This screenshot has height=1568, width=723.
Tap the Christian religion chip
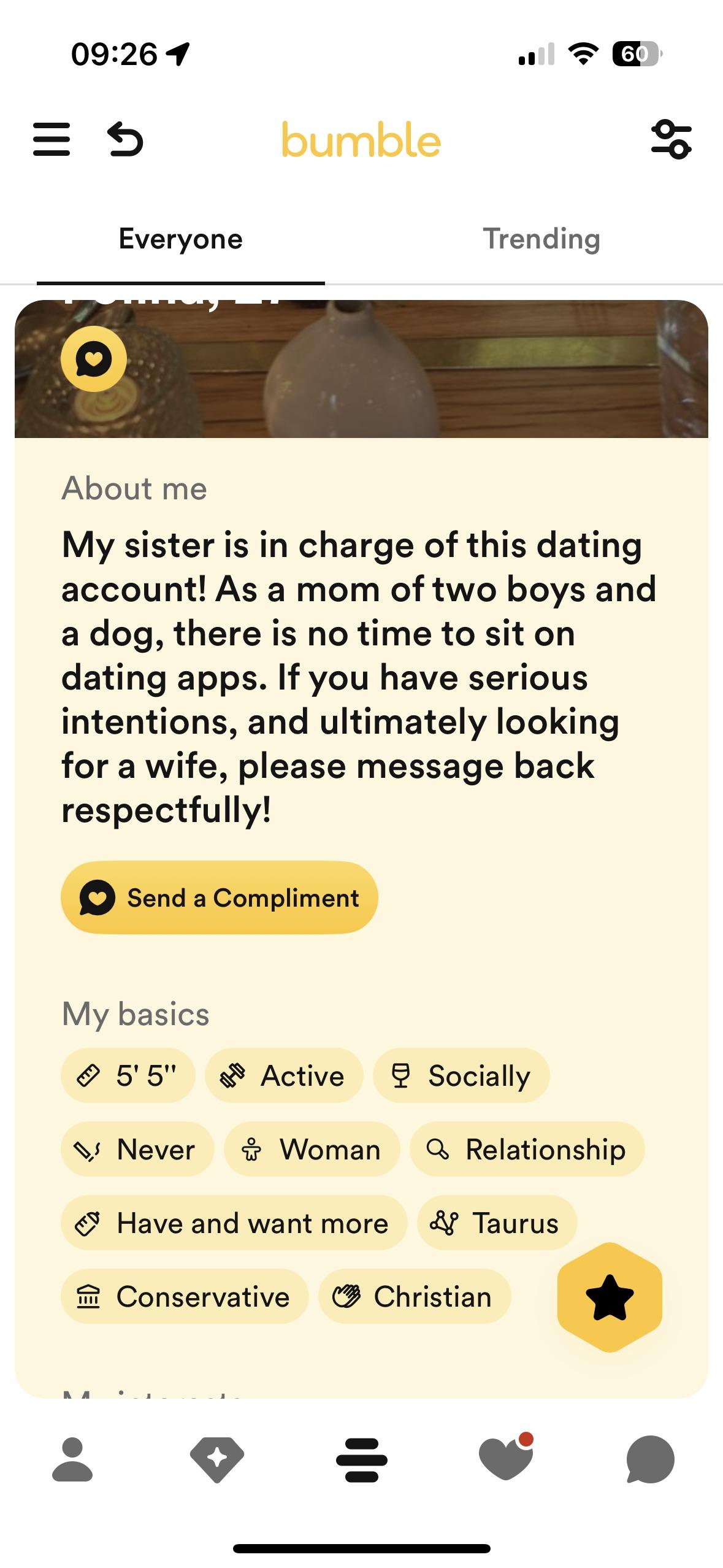(415, 1296)
